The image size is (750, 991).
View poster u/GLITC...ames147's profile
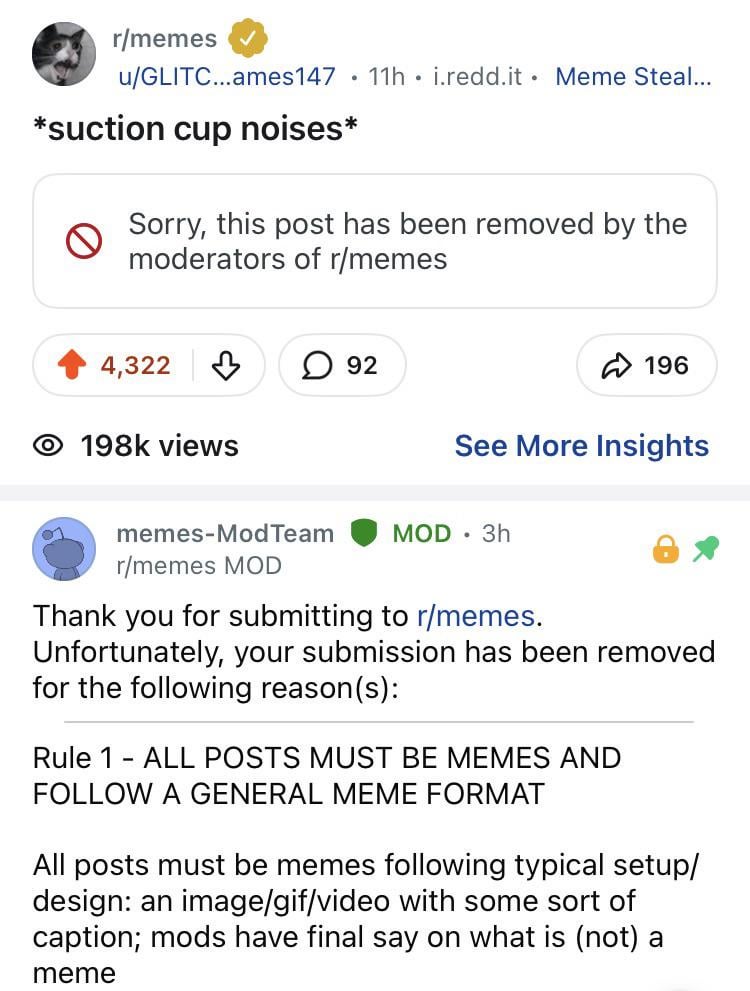tap(226, 76)
